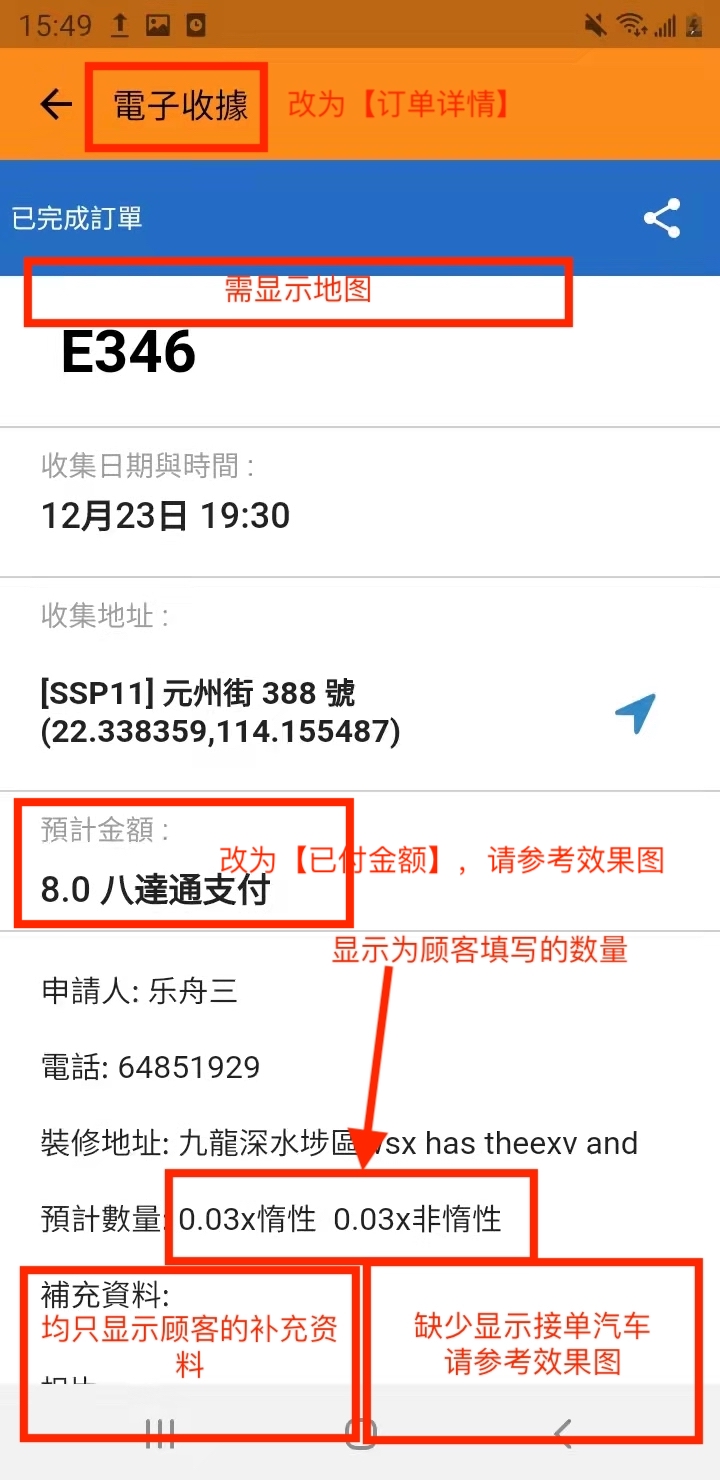Go back from the 電子收據 screen

click(x=56, y=104)
